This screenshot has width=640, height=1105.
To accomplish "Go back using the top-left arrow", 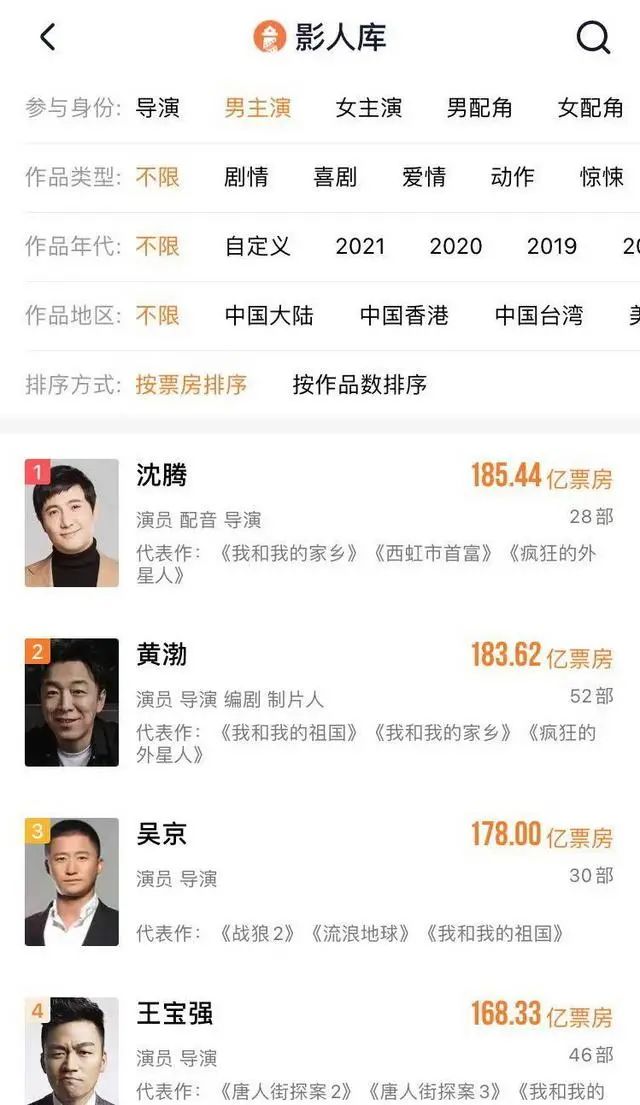I will tap(47, 38).
